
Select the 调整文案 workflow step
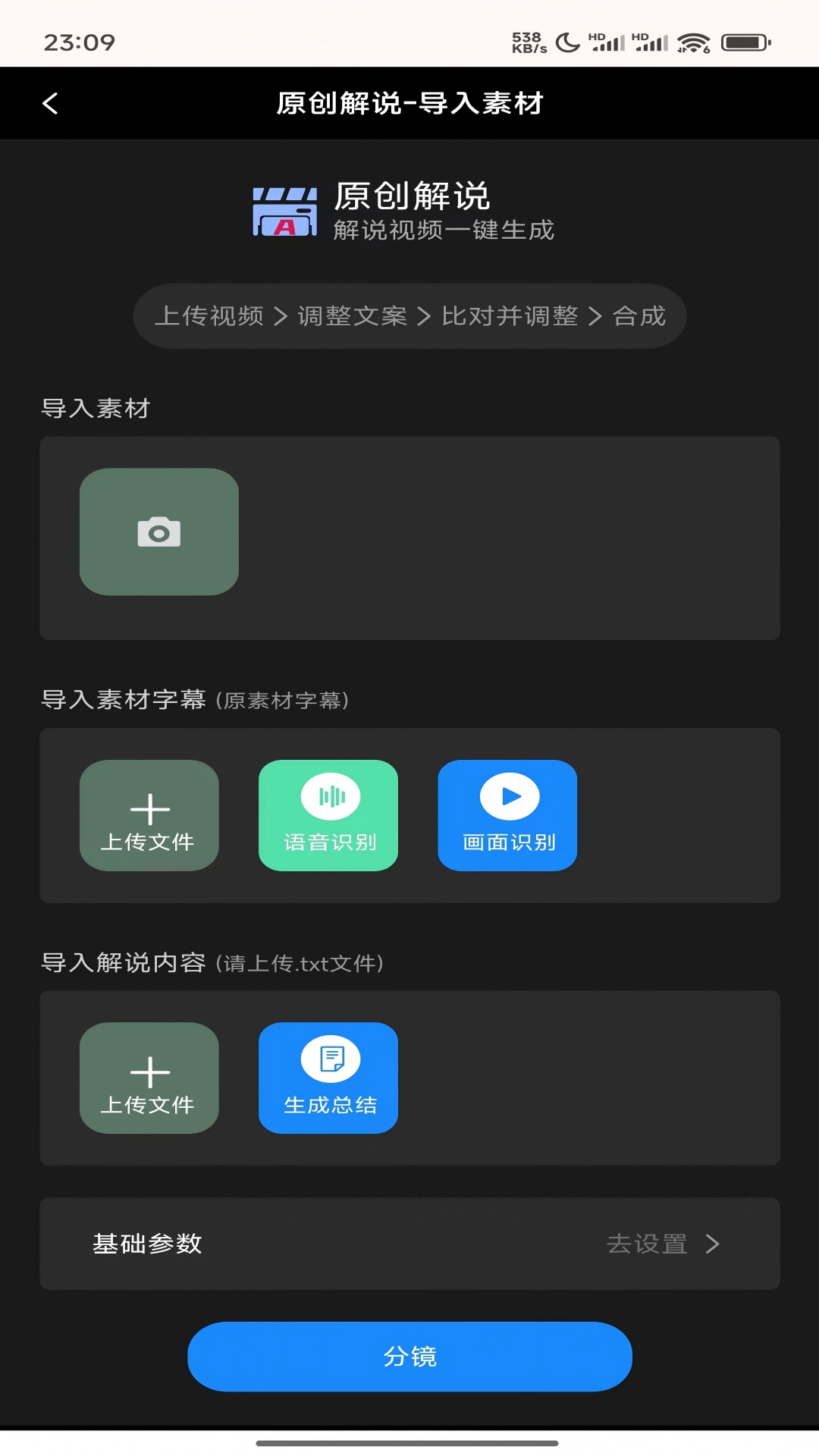pos(353,316)
